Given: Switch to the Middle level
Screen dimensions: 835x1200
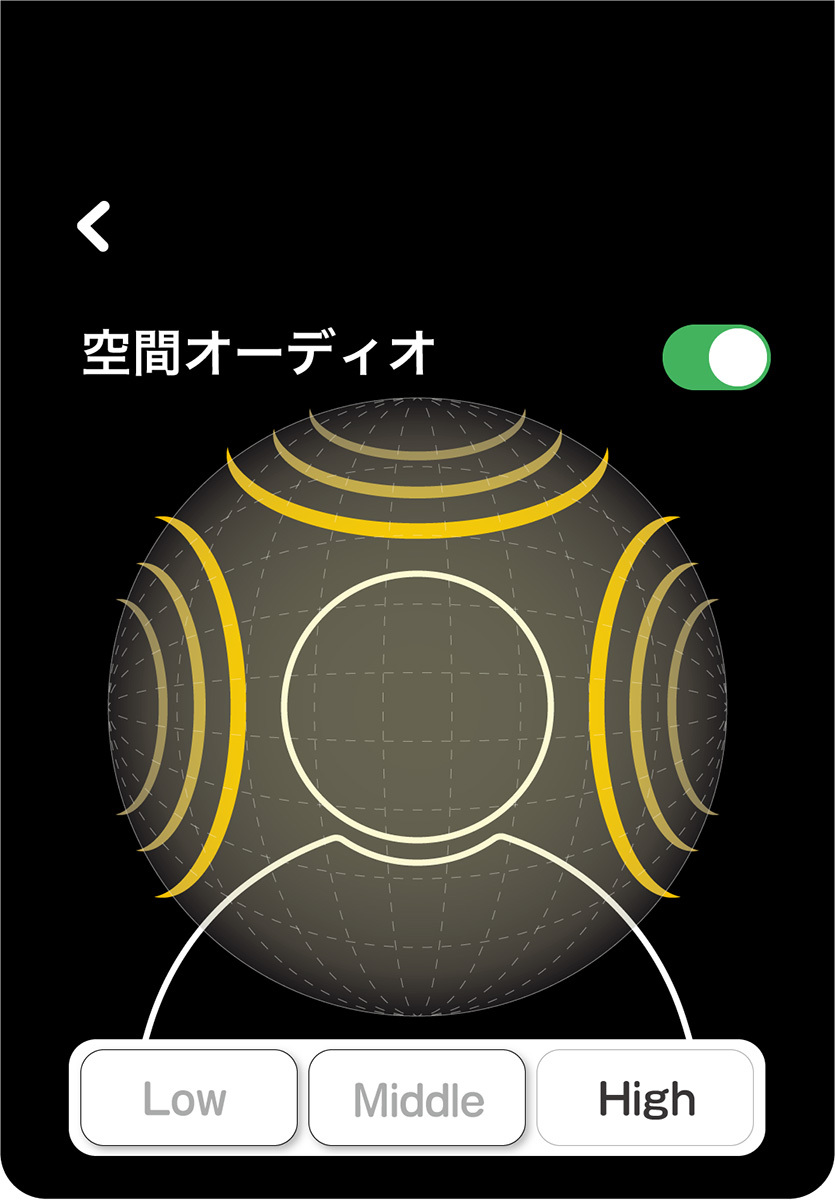Looking at the screenshot, I should [417, 1098].
